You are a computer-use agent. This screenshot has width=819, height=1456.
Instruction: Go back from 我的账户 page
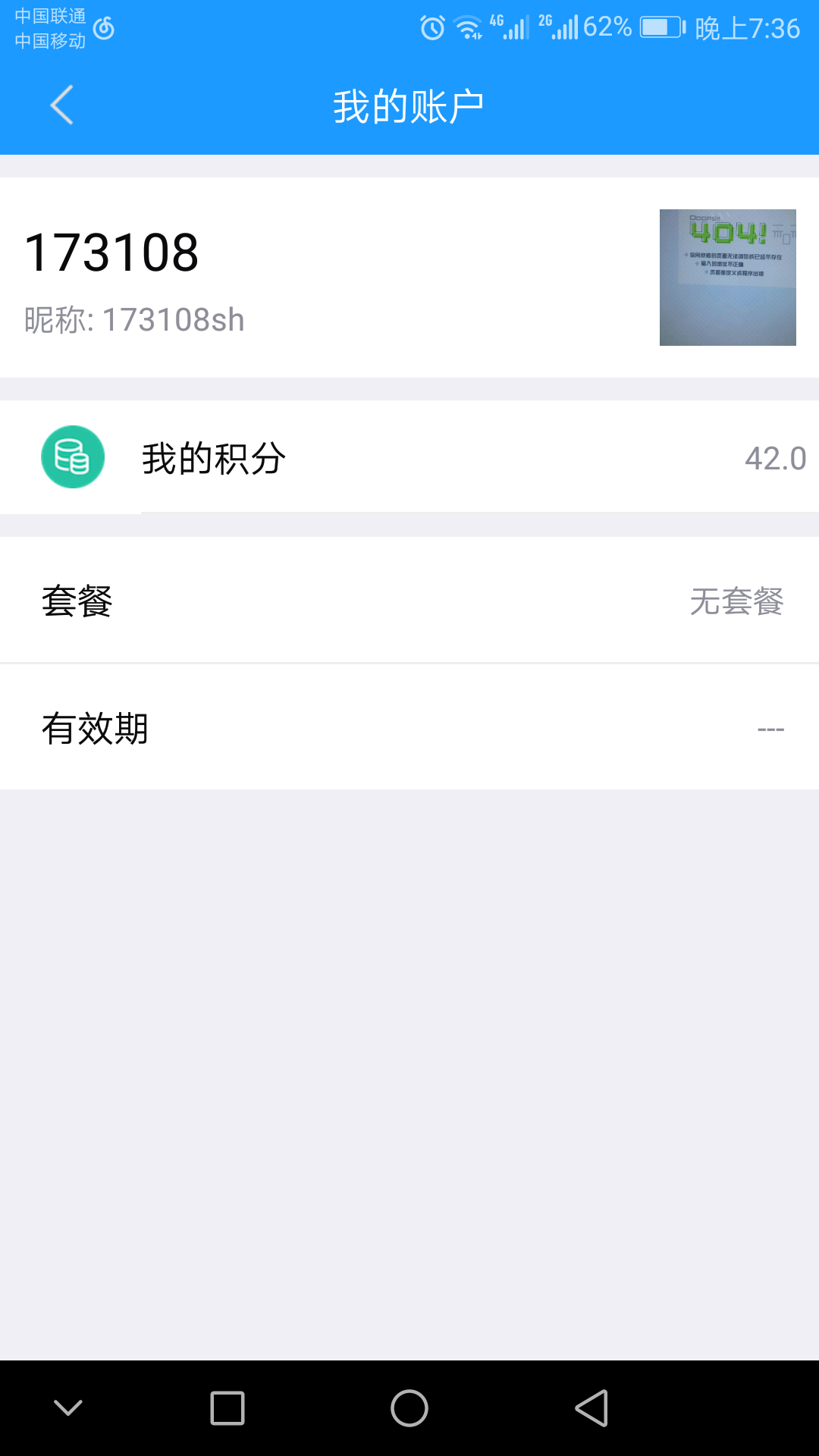(62, 105)
